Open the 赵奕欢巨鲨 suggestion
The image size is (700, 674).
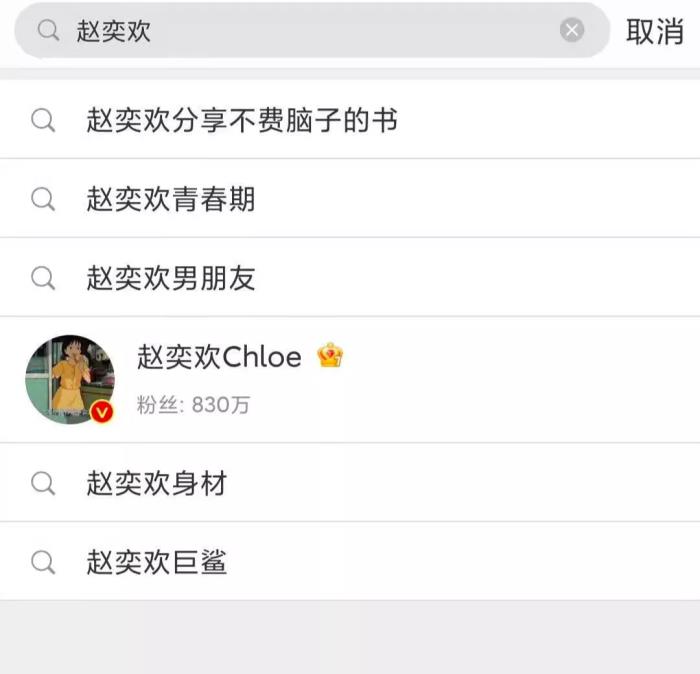(157, 562)
